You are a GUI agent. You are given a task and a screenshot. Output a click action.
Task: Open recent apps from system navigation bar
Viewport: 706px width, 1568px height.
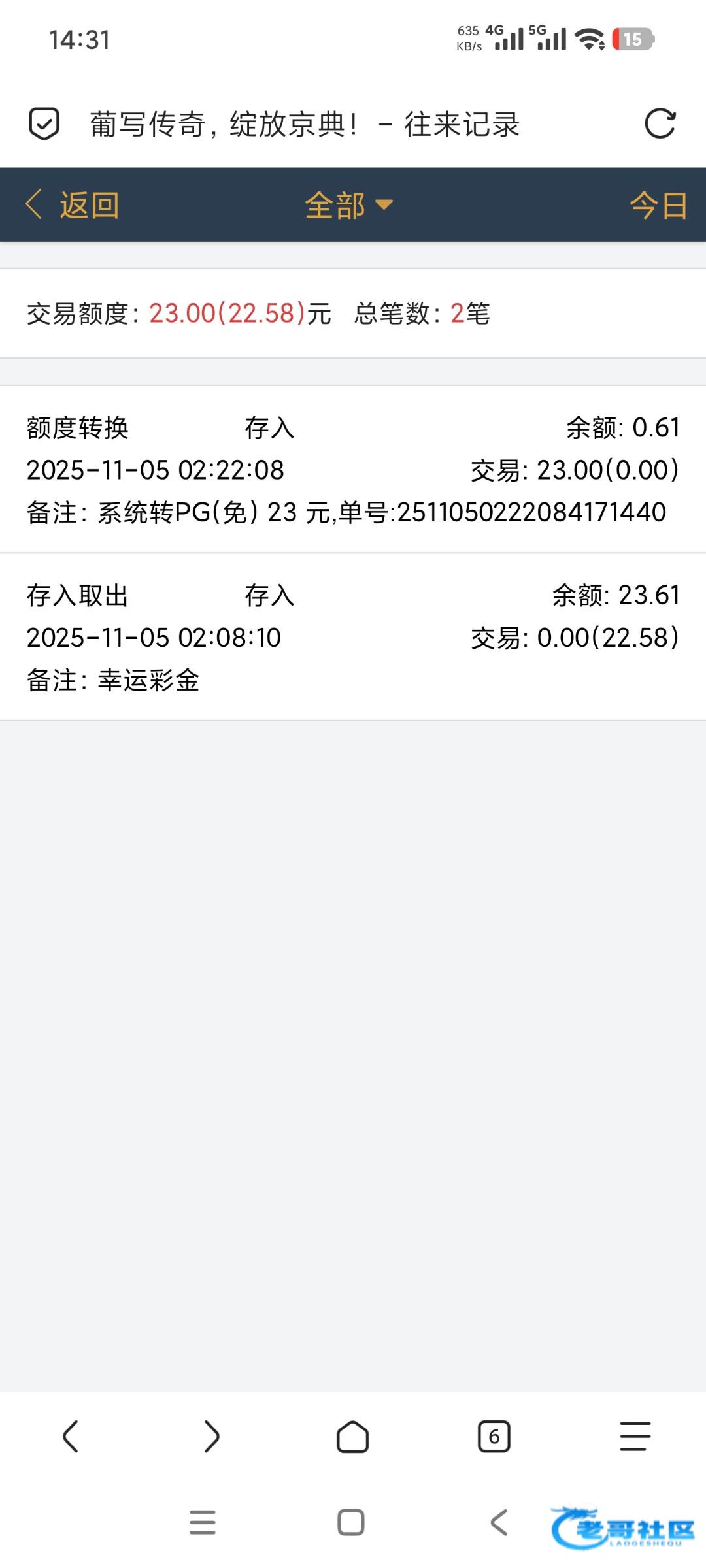(203, 1522)
